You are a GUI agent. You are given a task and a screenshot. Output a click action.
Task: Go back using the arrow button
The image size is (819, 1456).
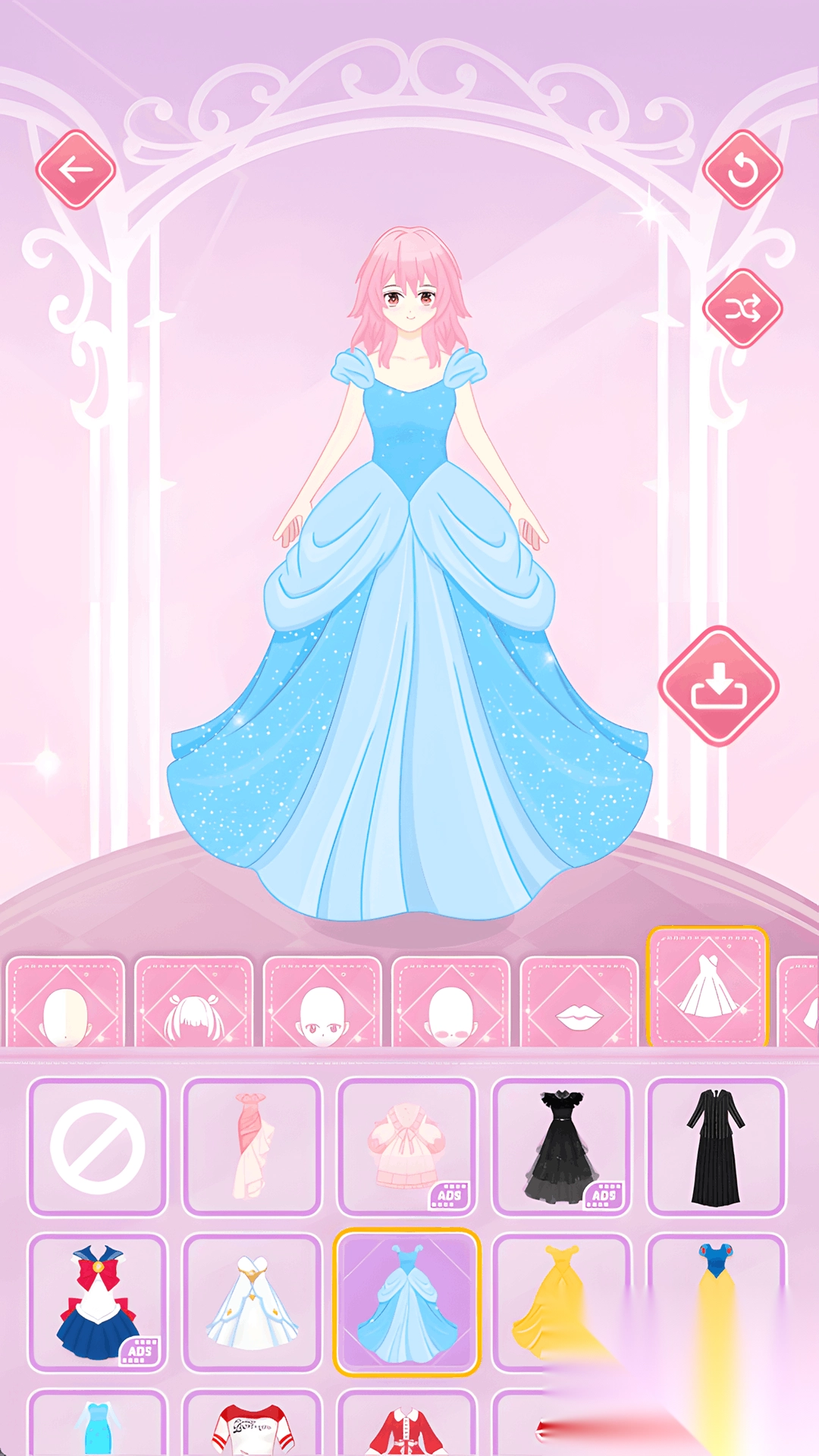tap(76, 170)
